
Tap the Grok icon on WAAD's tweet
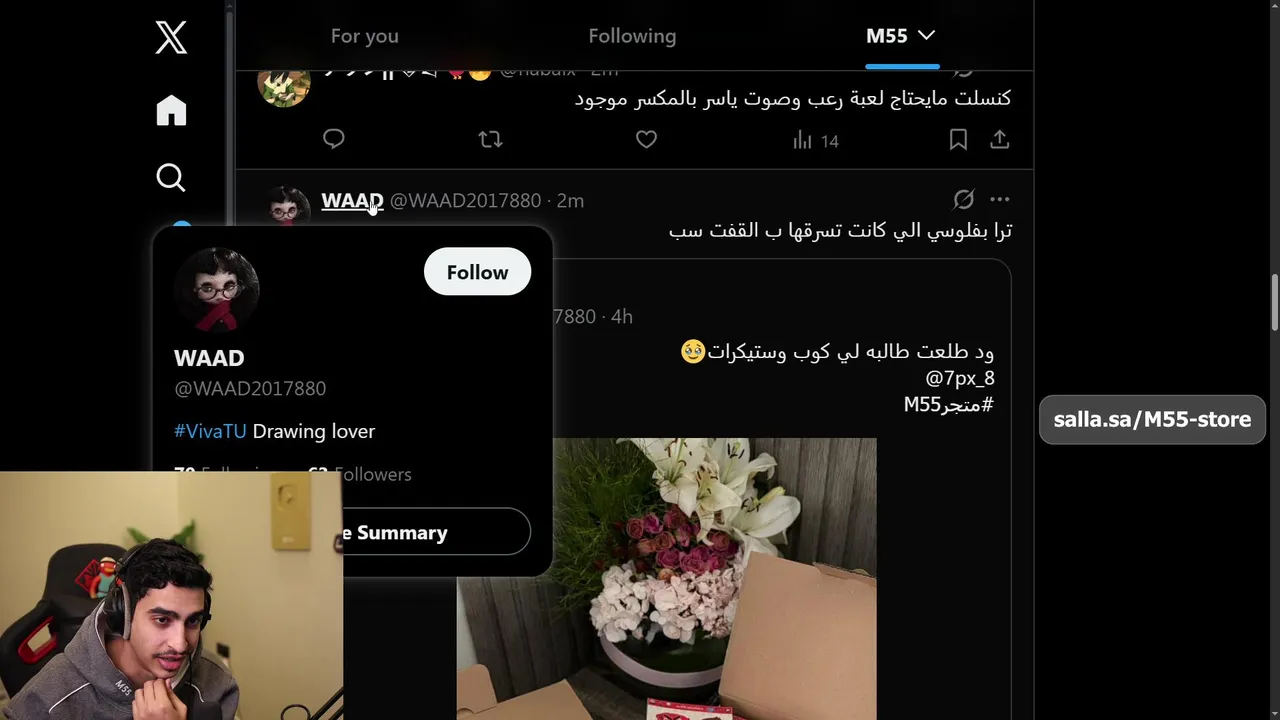[963, 200]
